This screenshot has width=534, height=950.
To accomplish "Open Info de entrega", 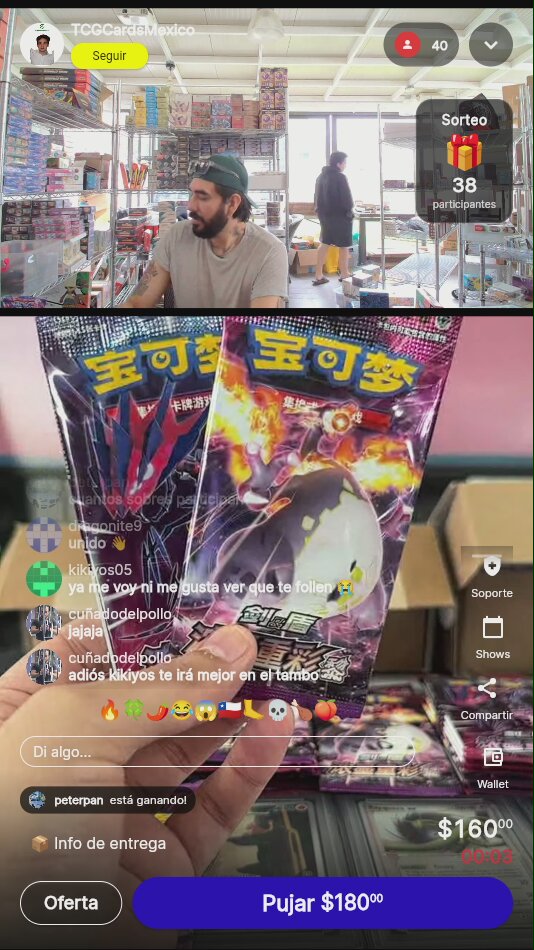I will [99, 843].
